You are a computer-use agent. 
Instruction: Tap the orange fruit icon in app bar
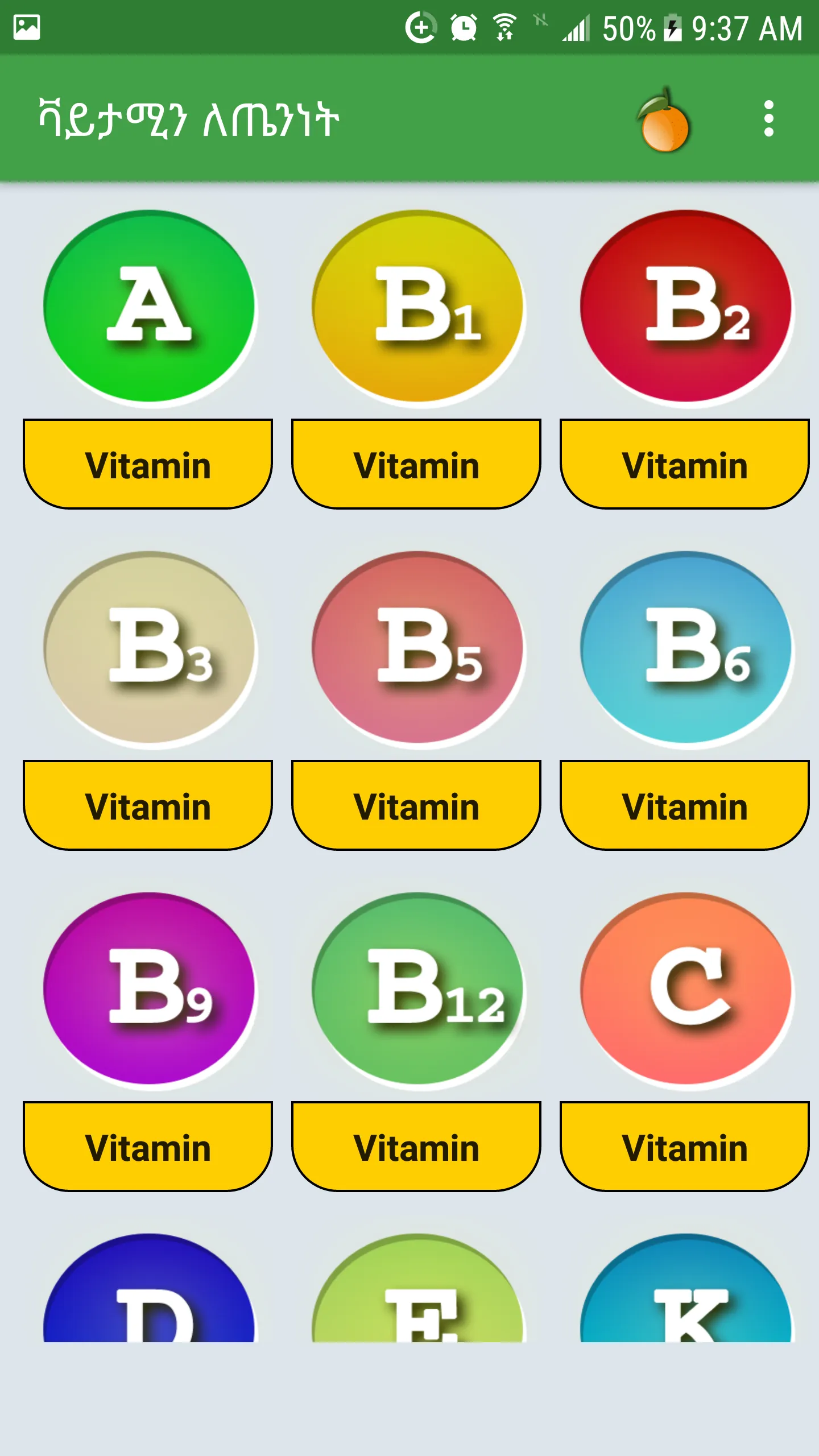point(663,120)
